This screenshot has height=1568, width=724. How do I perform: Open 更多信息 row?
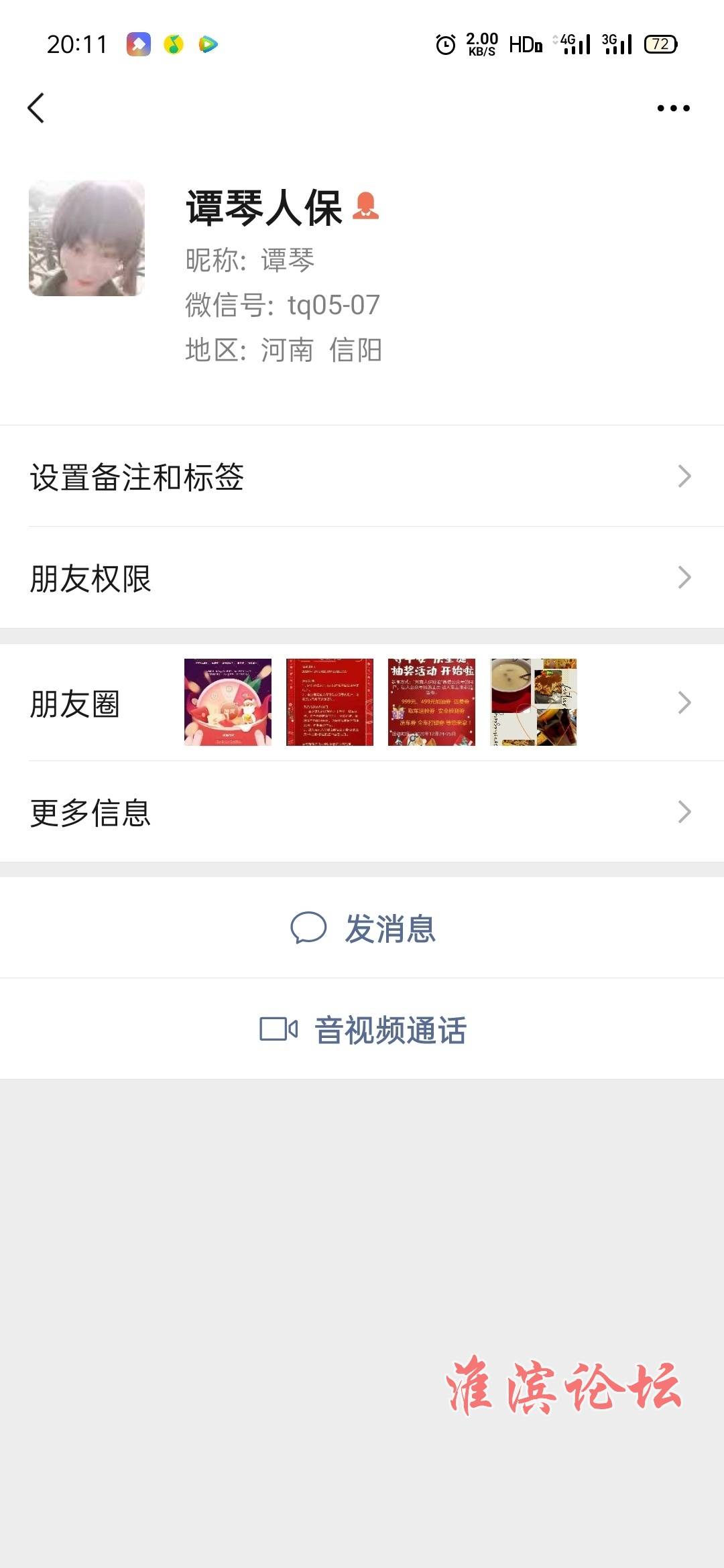coord(362,812)
